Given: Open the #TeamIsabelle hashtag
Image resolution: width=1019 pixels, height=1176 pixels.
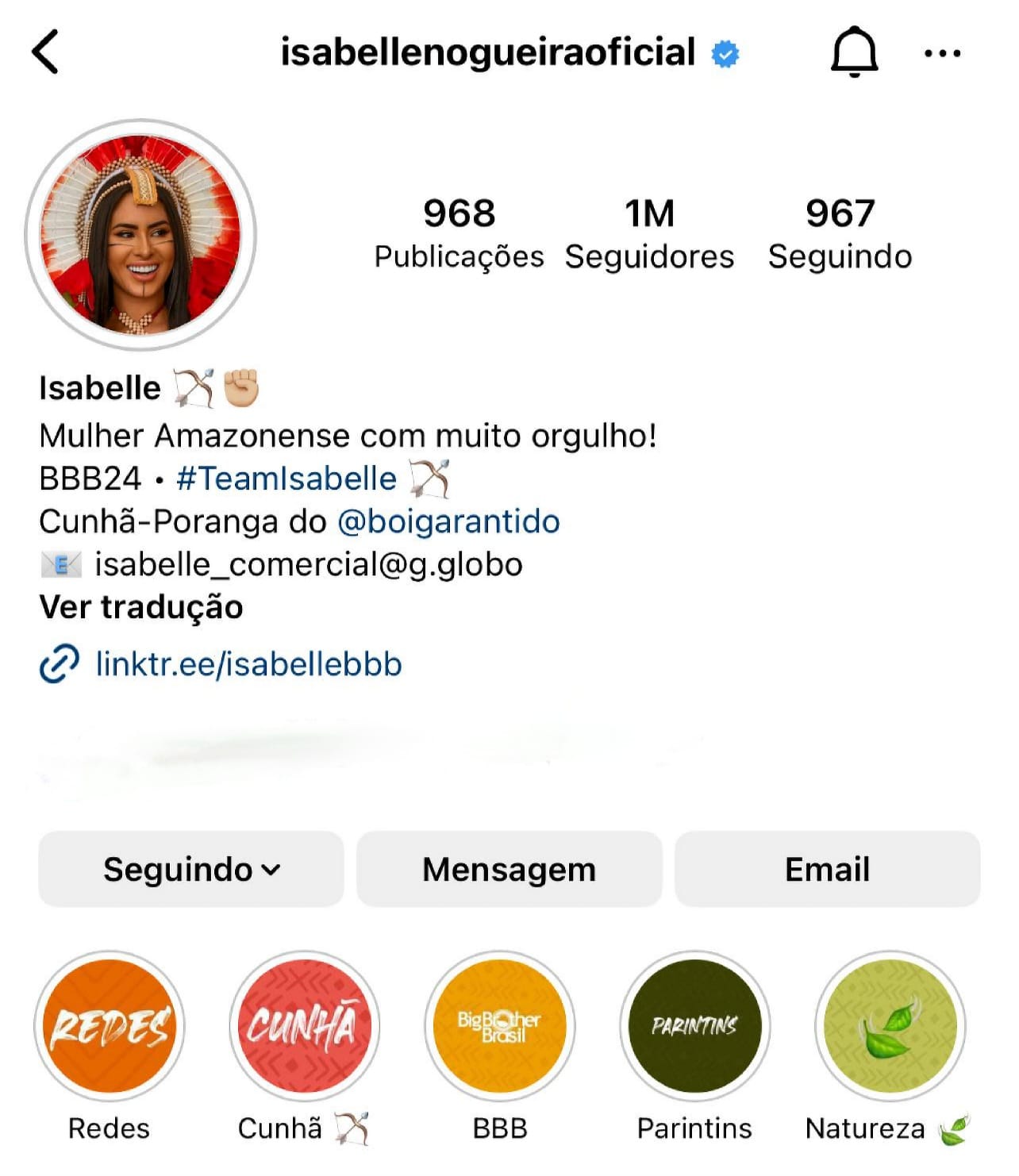Looking at the screenshot, I should click(x=286, y=478).
